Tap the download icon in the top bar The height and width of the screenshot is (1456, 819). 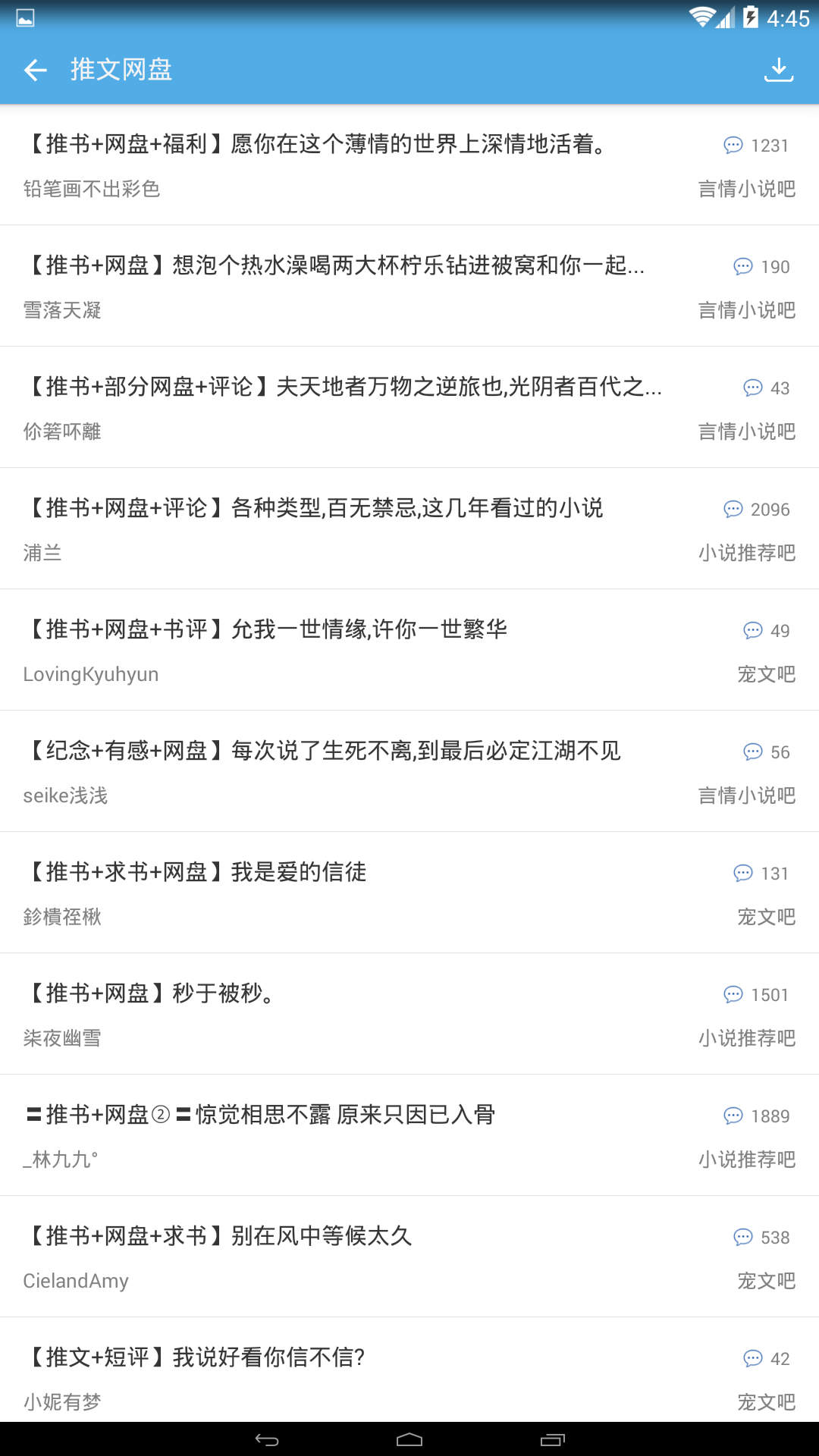778,70
